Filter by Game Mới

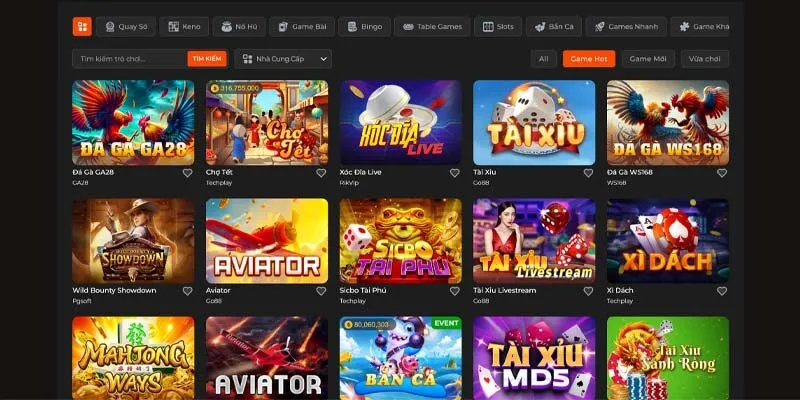coord(647,59)
